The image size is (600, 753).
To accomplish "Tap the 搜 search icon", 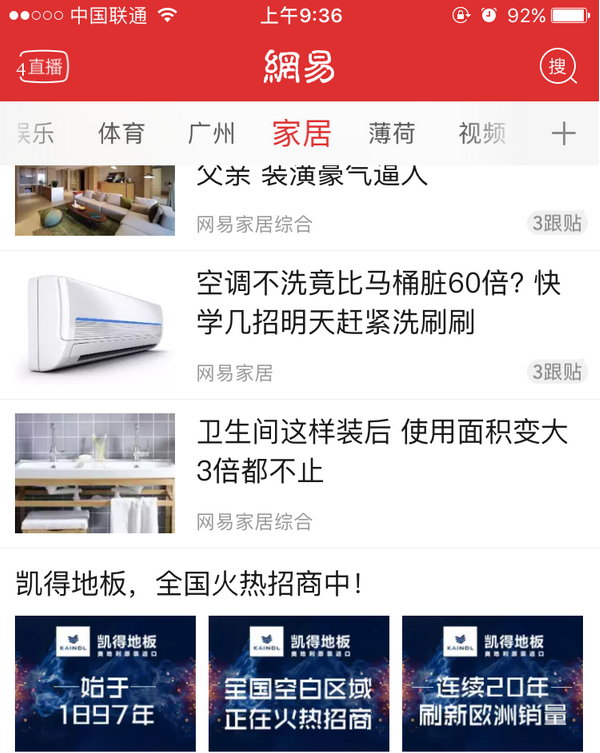I will [x=558, y=67].
